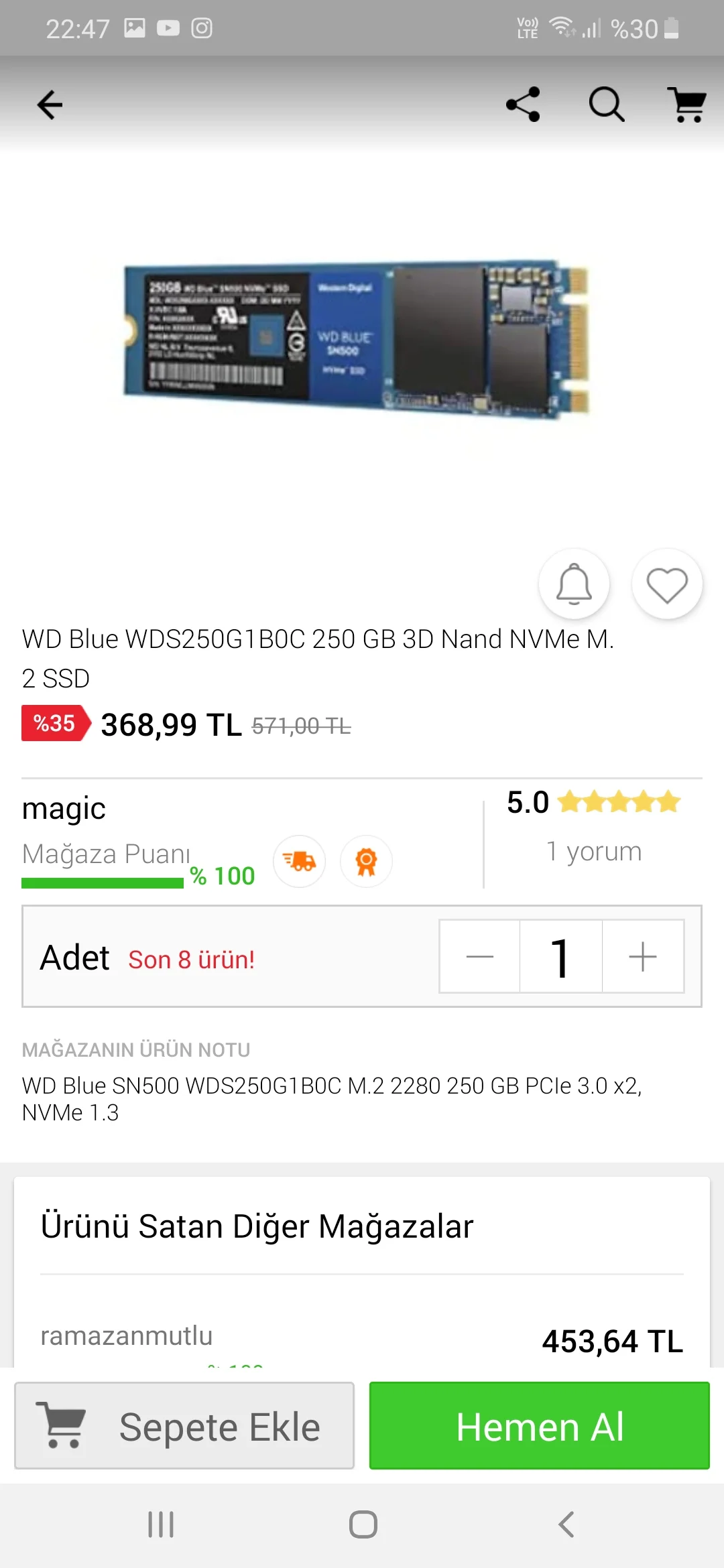Go back using the top arrow
This screenshot has width=724, height=1568.
(50, 105)
